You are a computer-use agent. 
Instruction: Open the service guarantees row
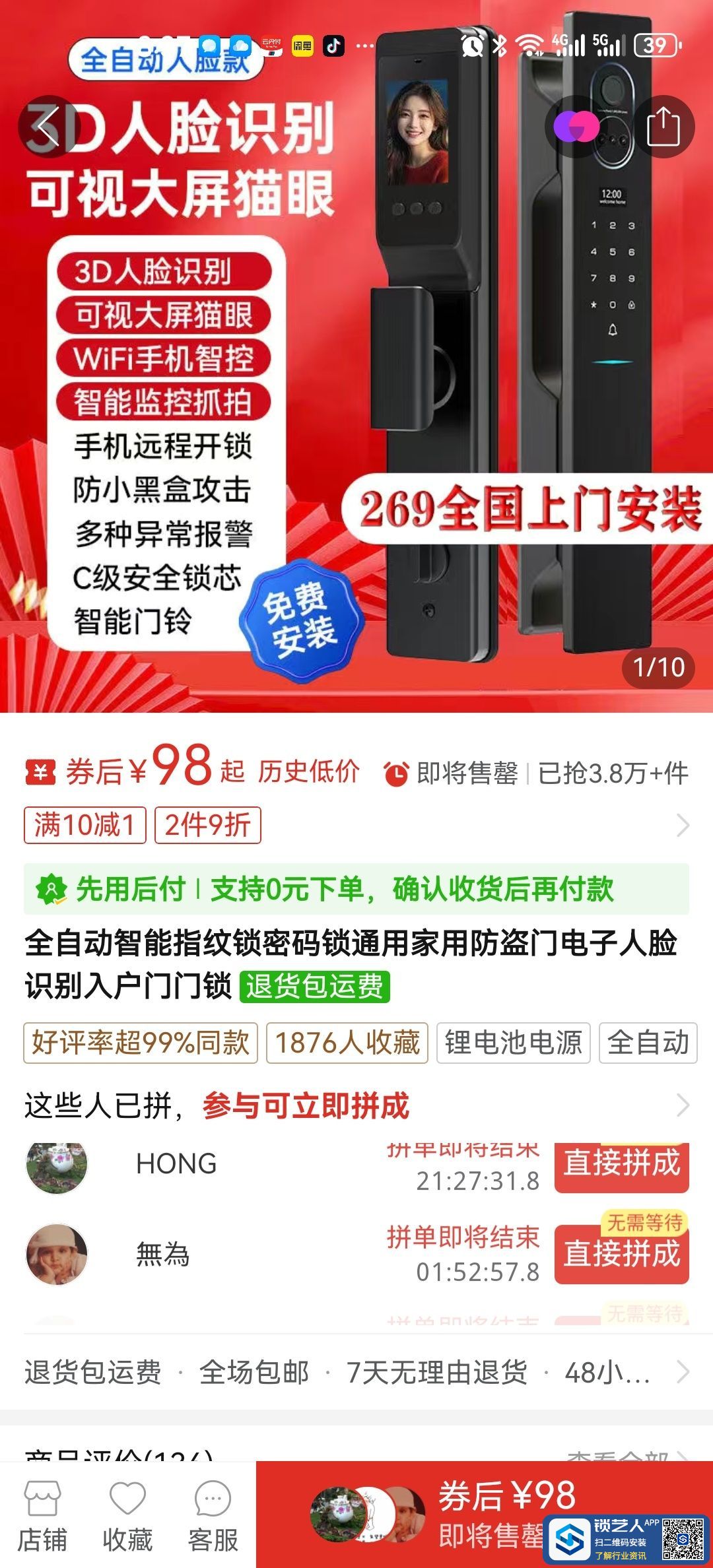pos(356,1373)
